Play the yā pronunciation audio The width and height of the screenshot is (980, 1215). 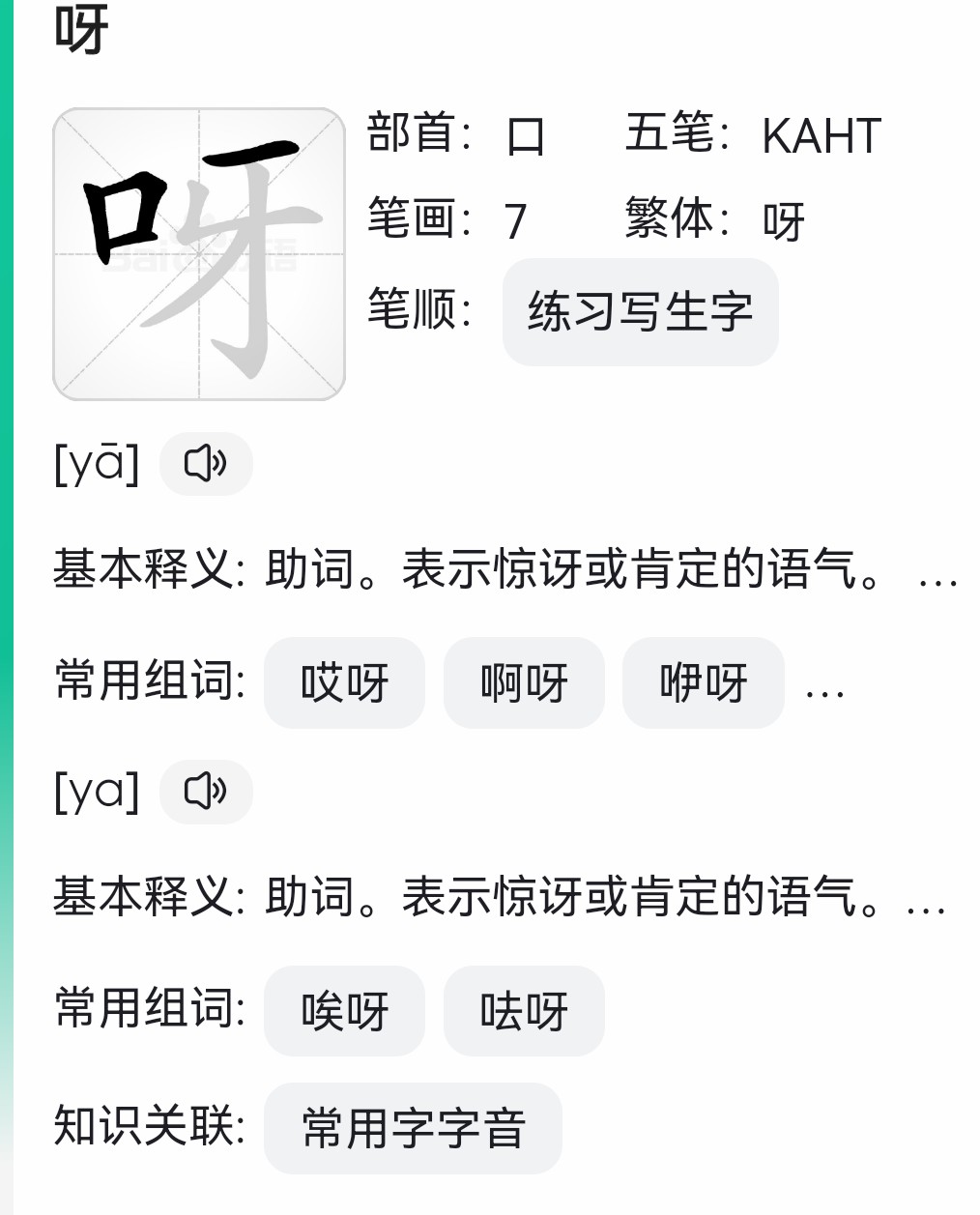pyautogui.click(x=205, y=464)
